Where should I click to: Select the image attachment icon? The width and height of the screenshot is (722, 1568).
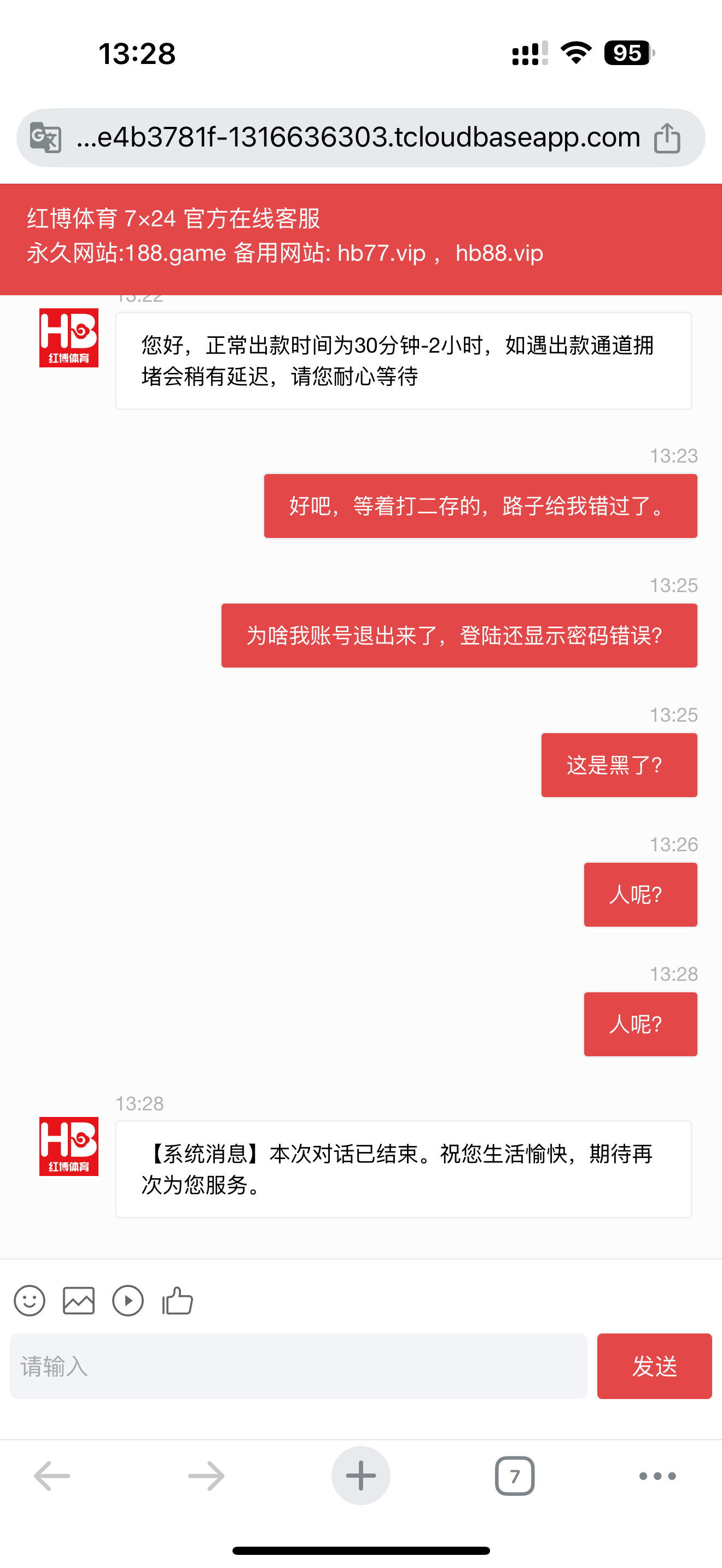79,1300
